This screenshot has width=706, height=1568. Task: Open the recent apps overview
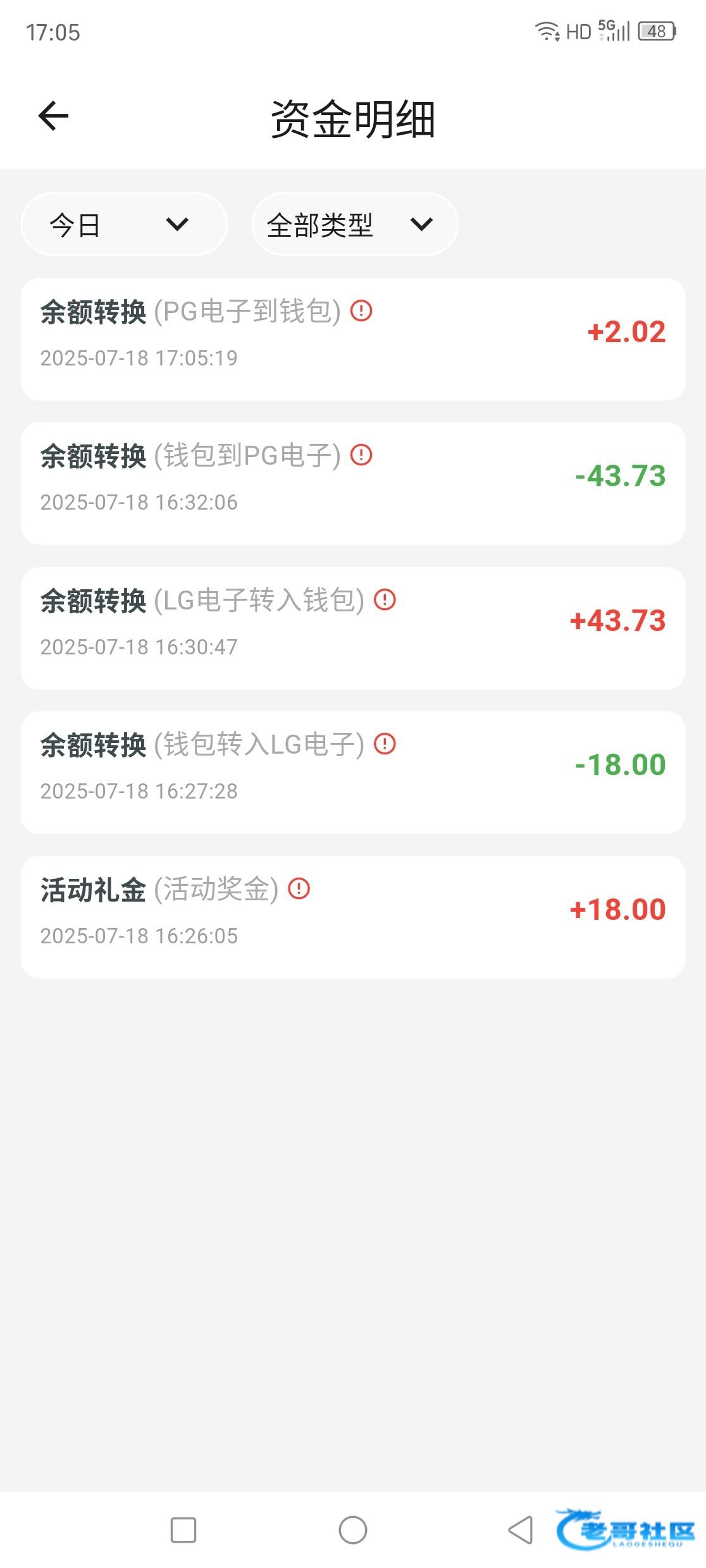tap(183, 1530)
